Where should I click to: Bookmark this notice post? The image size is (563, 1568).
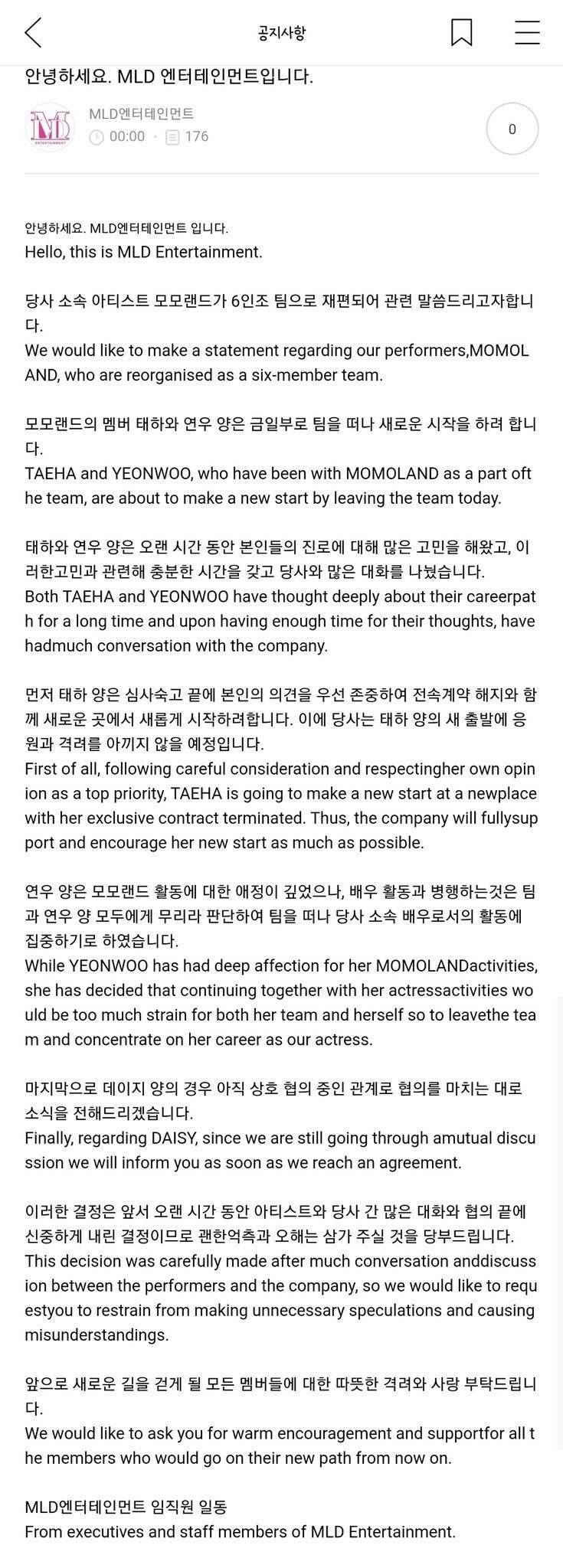461,32
